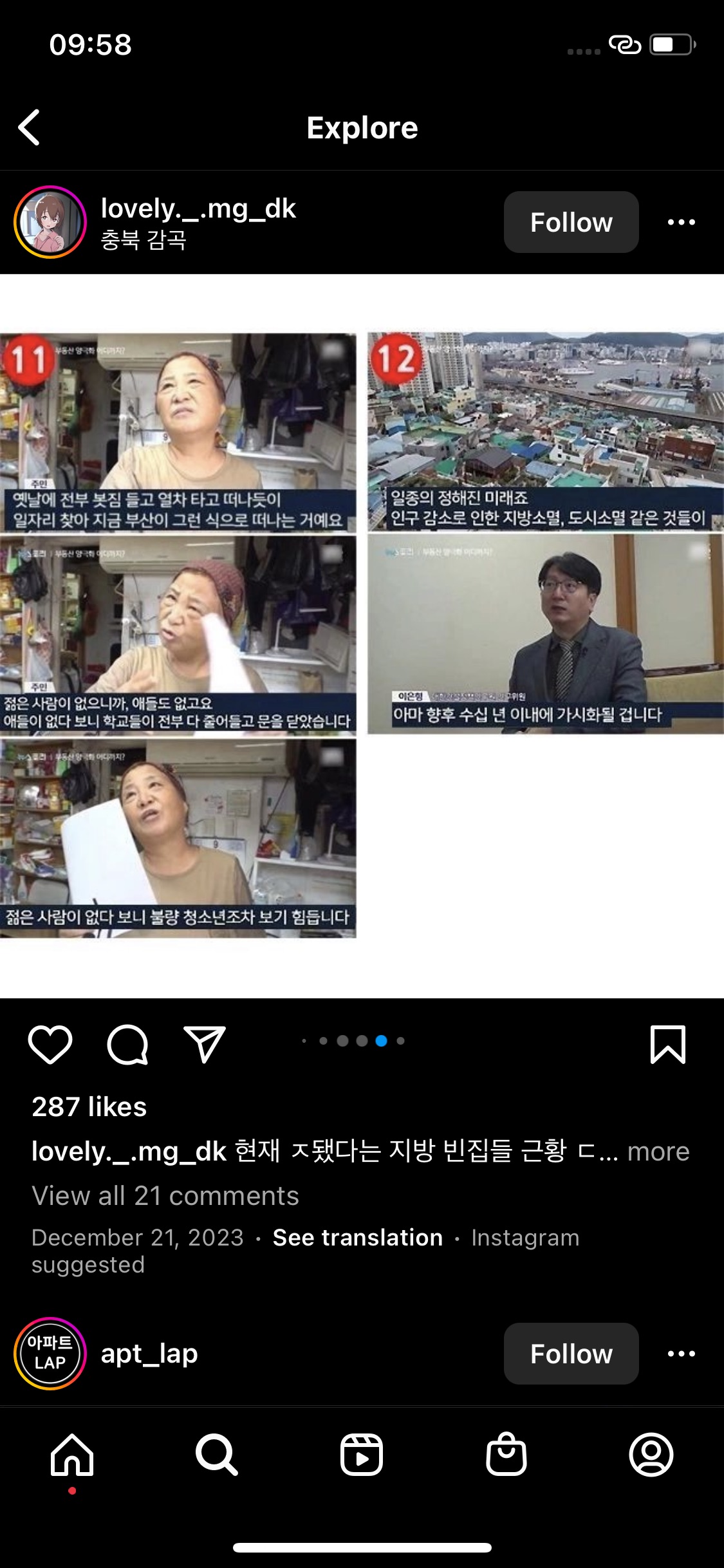This screenshot has width=724, height=1568.
Task: Follow the apt_lap account
Action: click(571, 1354)
